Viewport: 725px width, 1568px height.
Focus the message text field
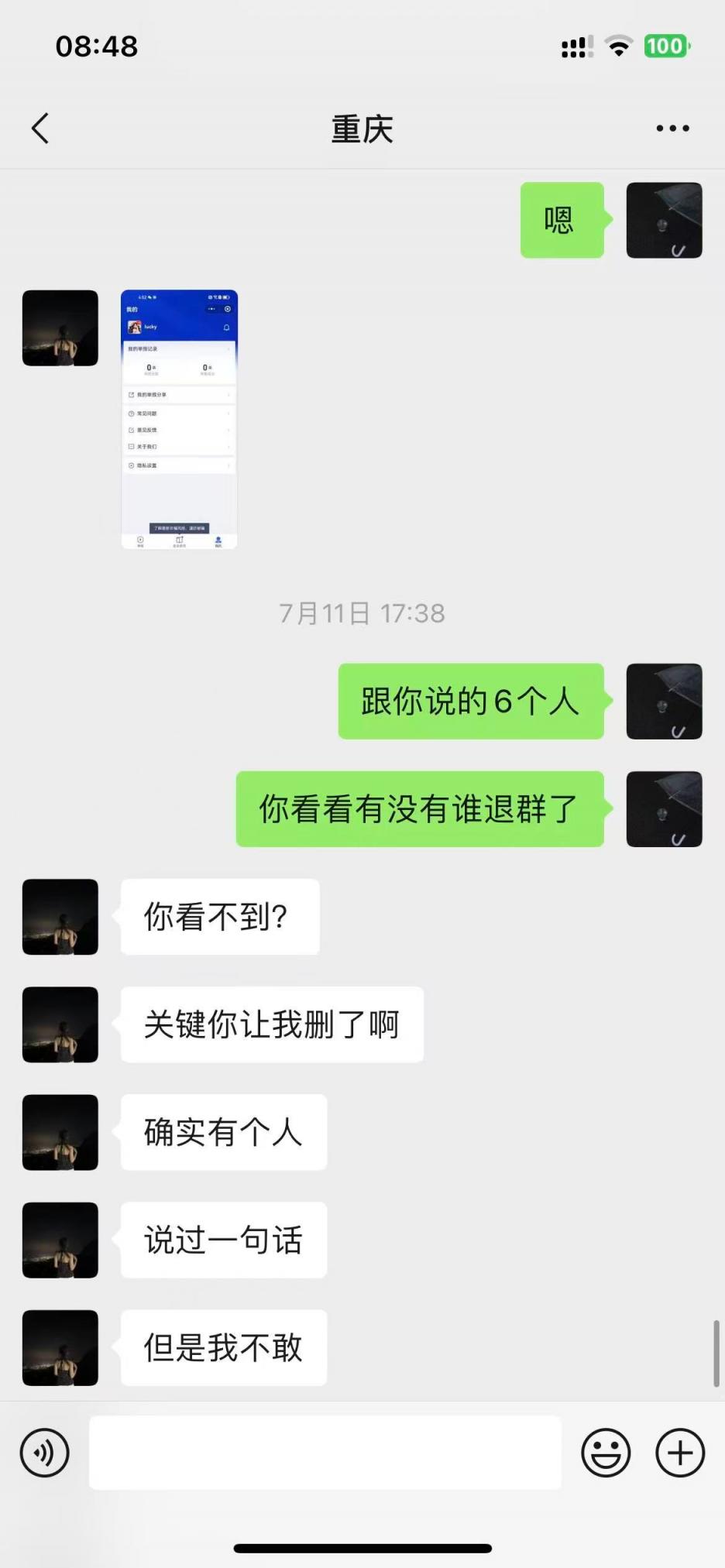(x=325, y=1453)
